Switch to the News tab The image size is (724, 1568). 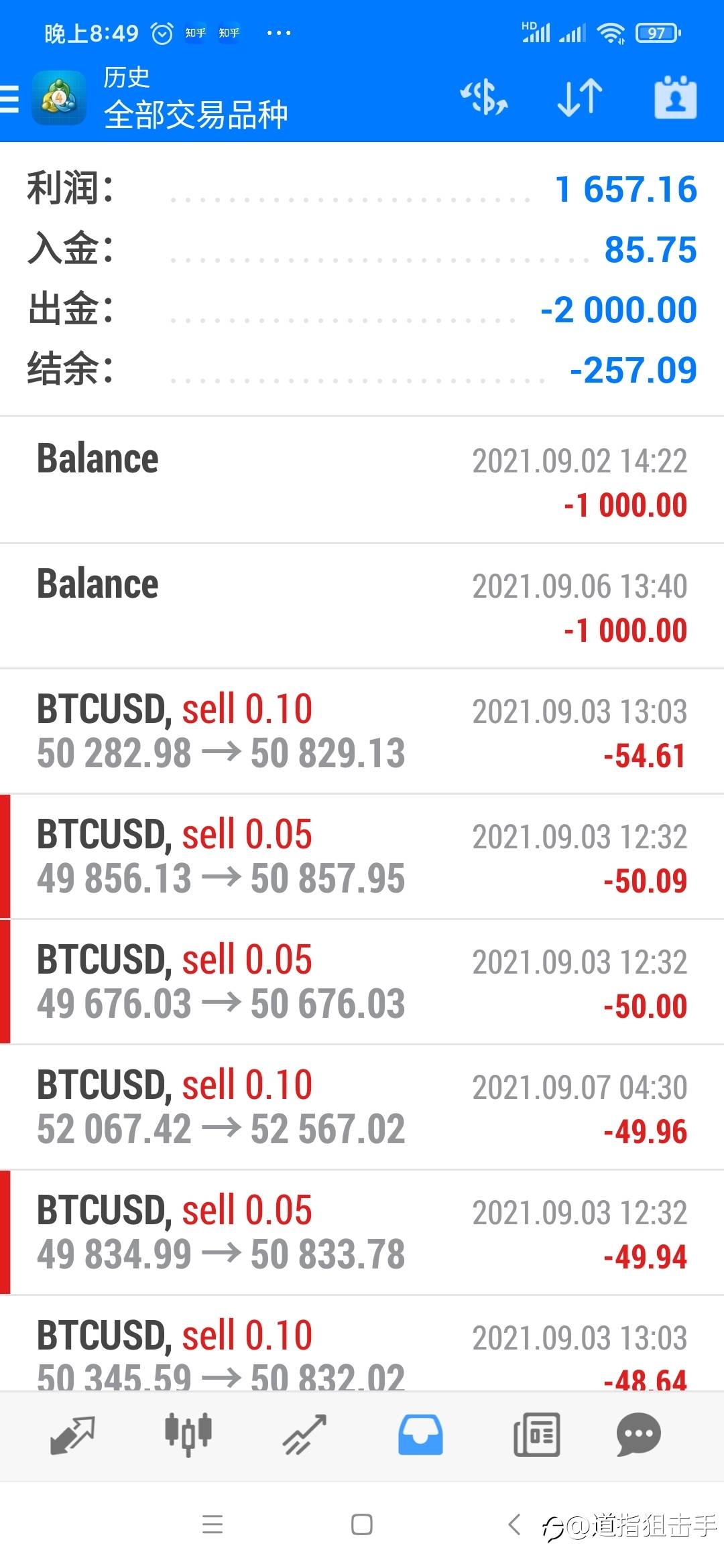coord(536,1435)
